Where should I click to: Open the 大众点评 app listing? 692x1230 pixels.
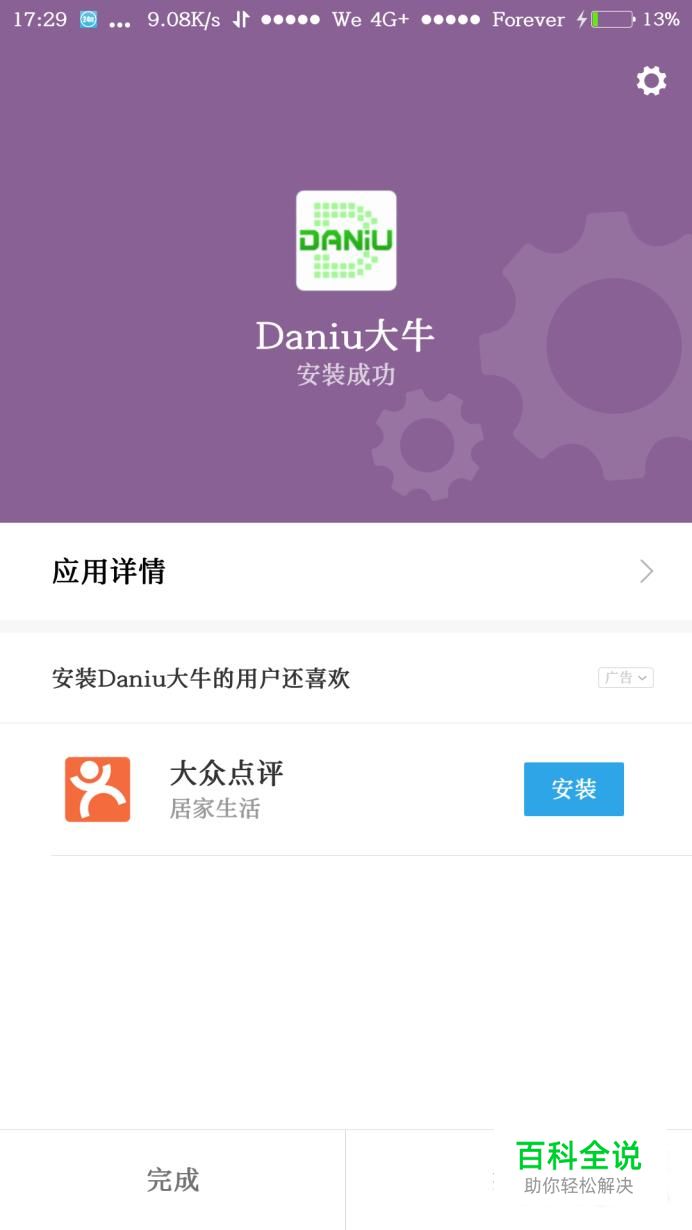click(227, 788)
